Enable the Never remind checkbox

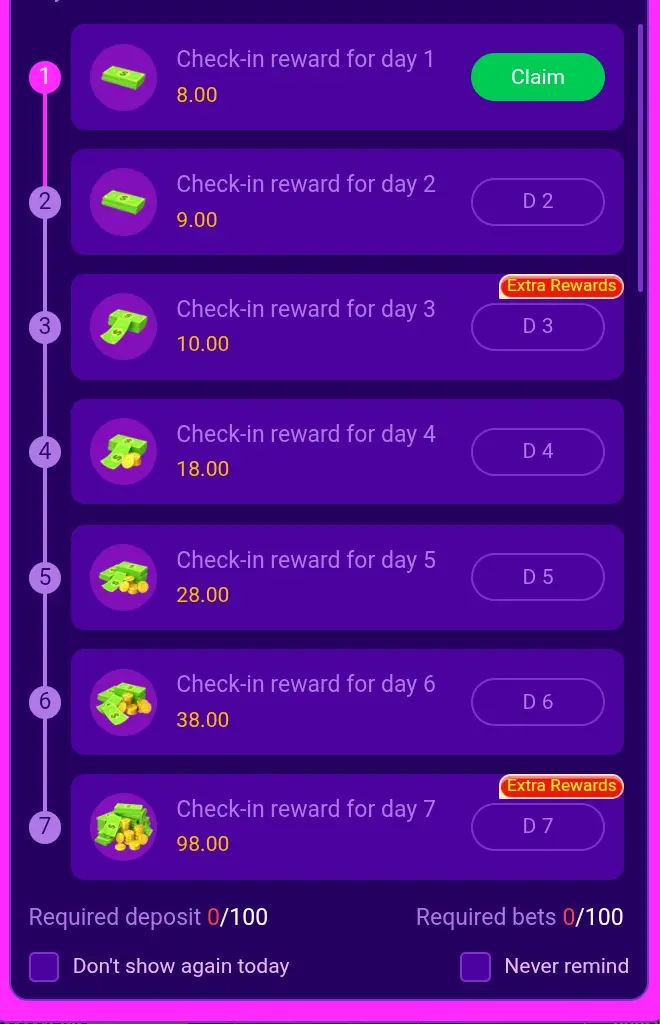pyautogui.click(x=475, y=967)
